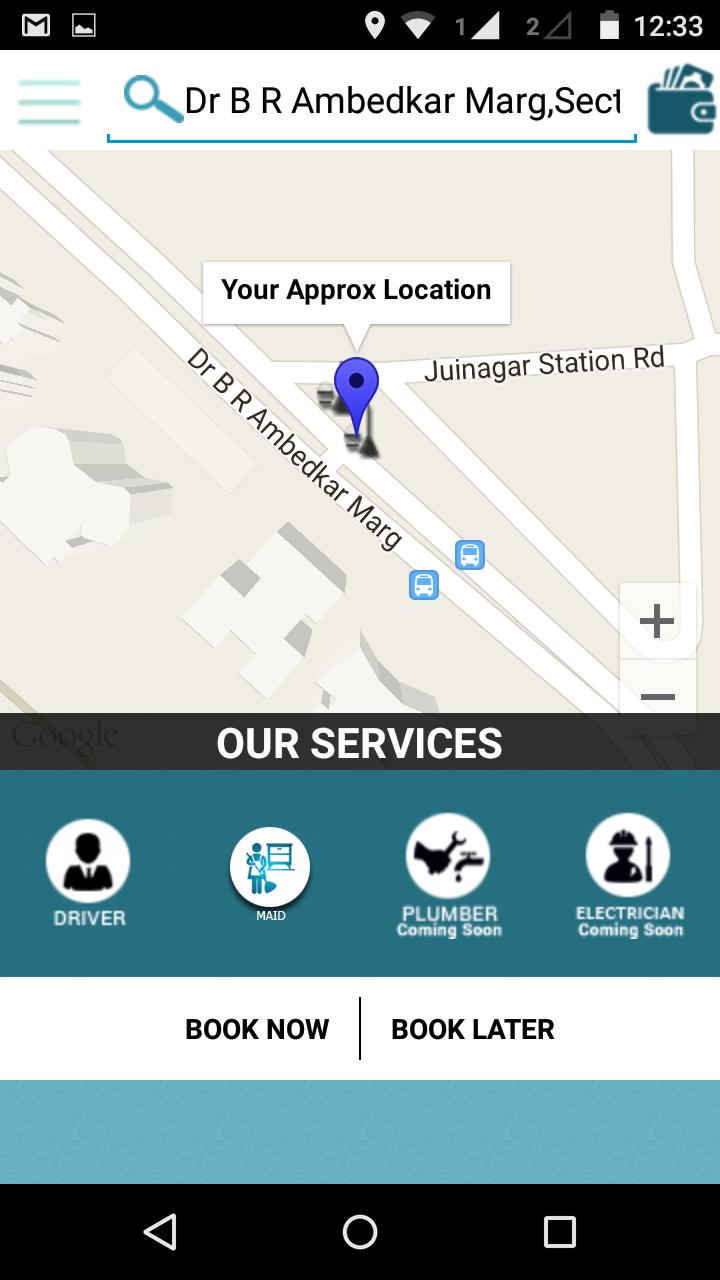720x1280 pixels.
Task: Choose the Electrician service
Action: (629, 872)
